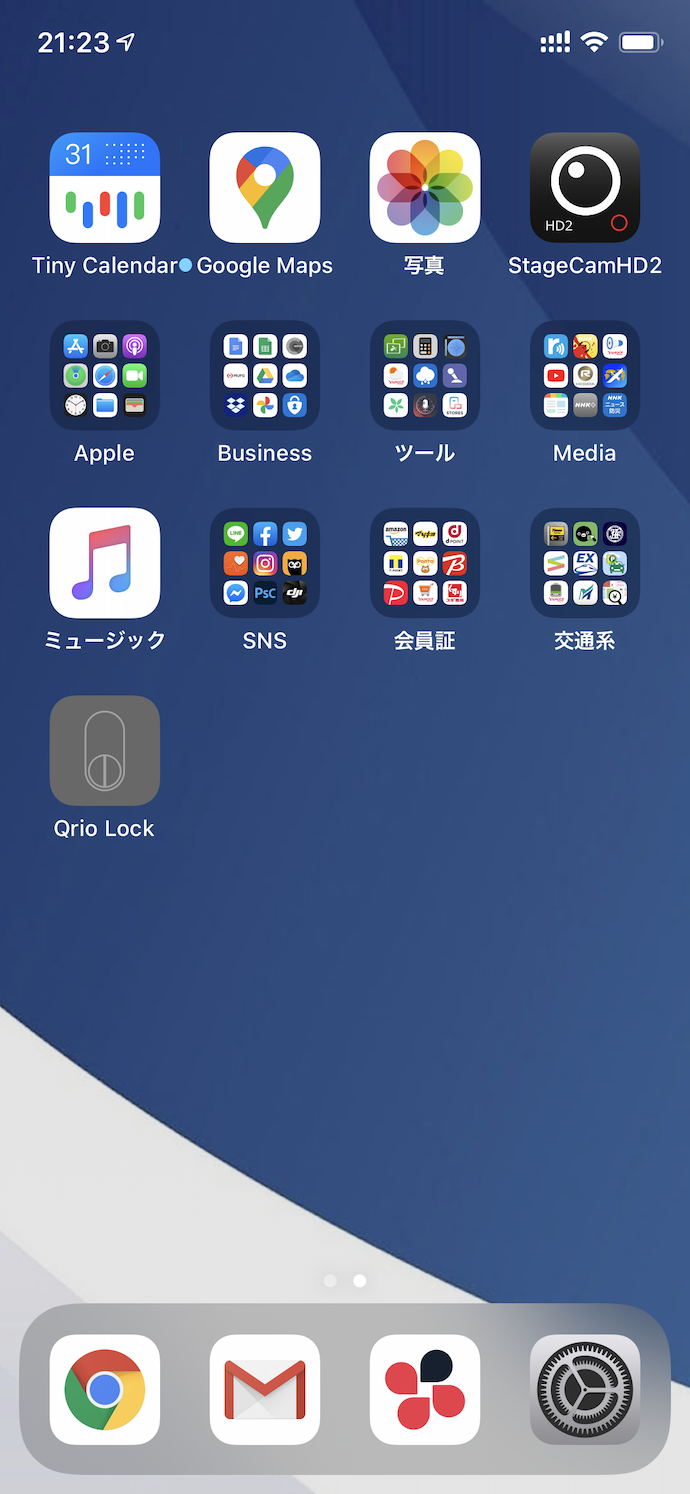Viewport: 690px width, 1494px height.
Task: Open Gmail from the dock
Action: click(265, 1390)
